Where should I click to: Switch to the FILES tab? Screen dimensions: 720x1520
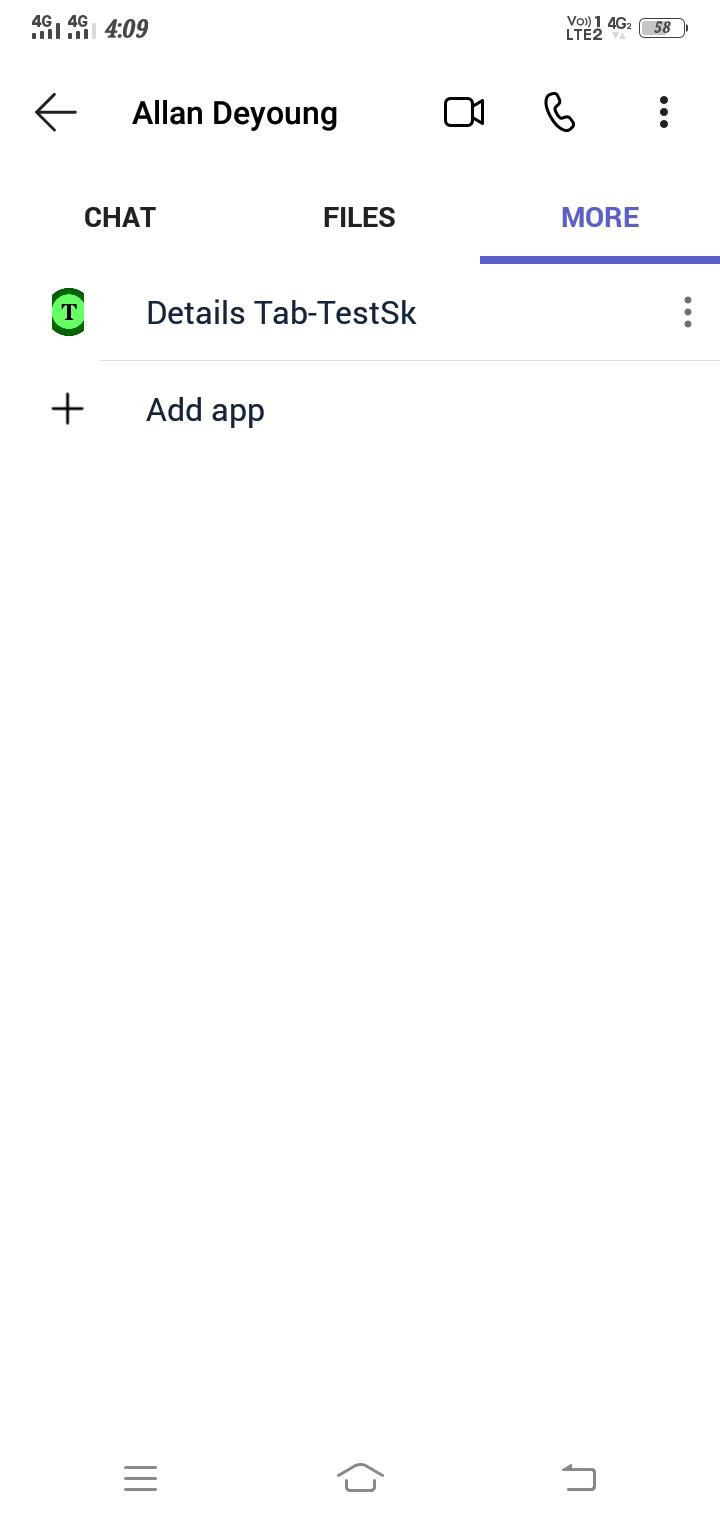coord(358,217)
